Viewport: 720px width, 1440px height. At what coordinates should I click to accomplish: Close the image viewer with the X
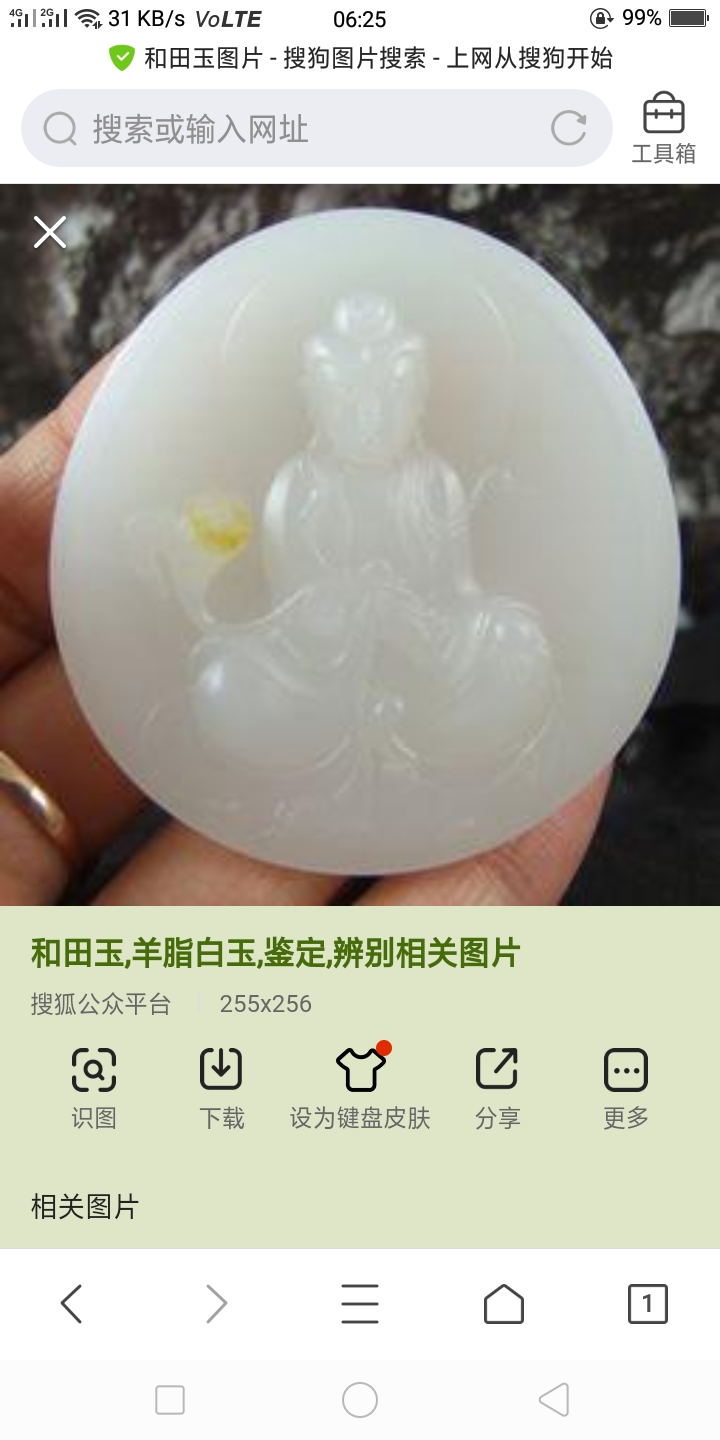click(x=50, y=232)
